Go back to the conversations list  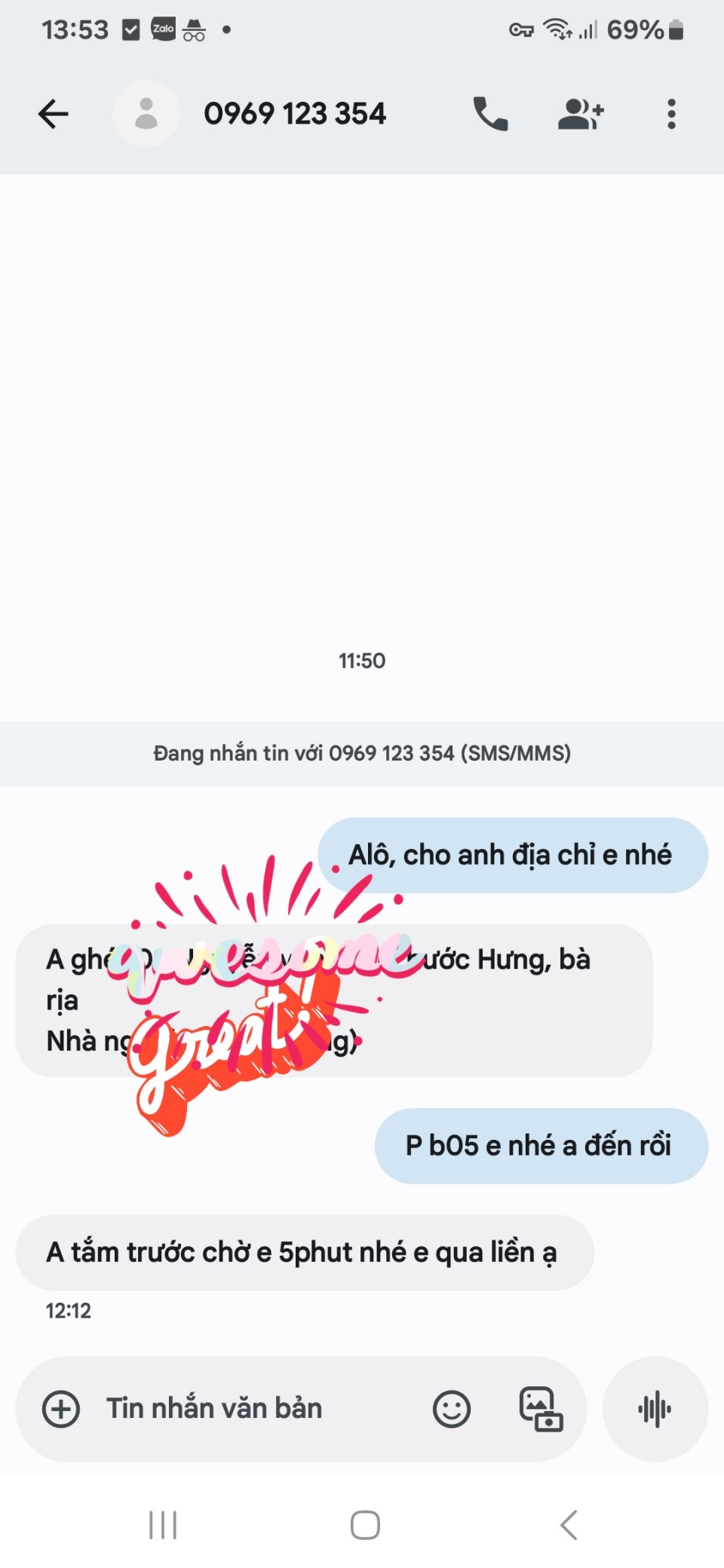tap(53, 115)
